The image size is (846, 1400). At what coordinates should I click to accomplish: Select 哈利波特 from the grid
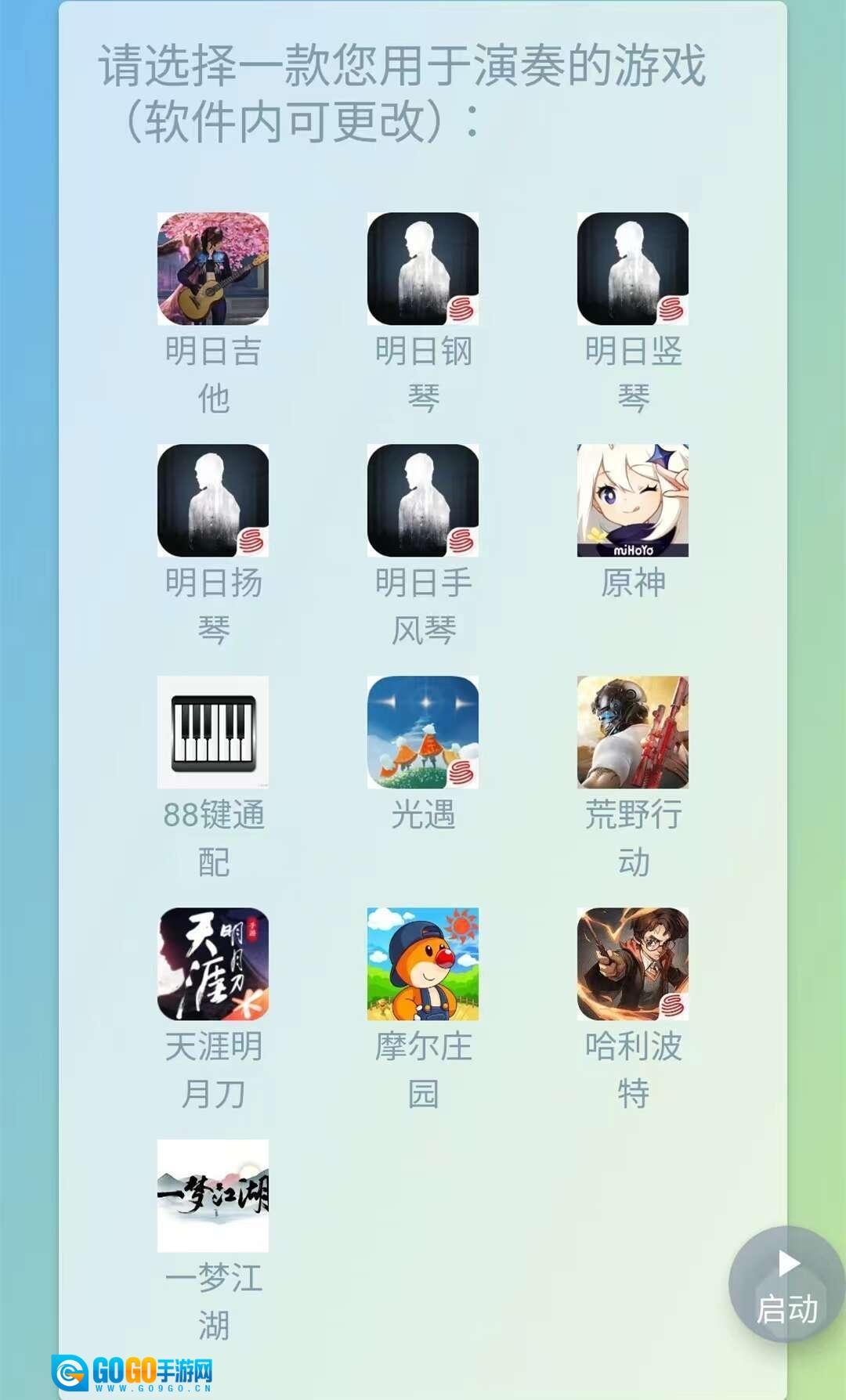click(x=633, y=964)
